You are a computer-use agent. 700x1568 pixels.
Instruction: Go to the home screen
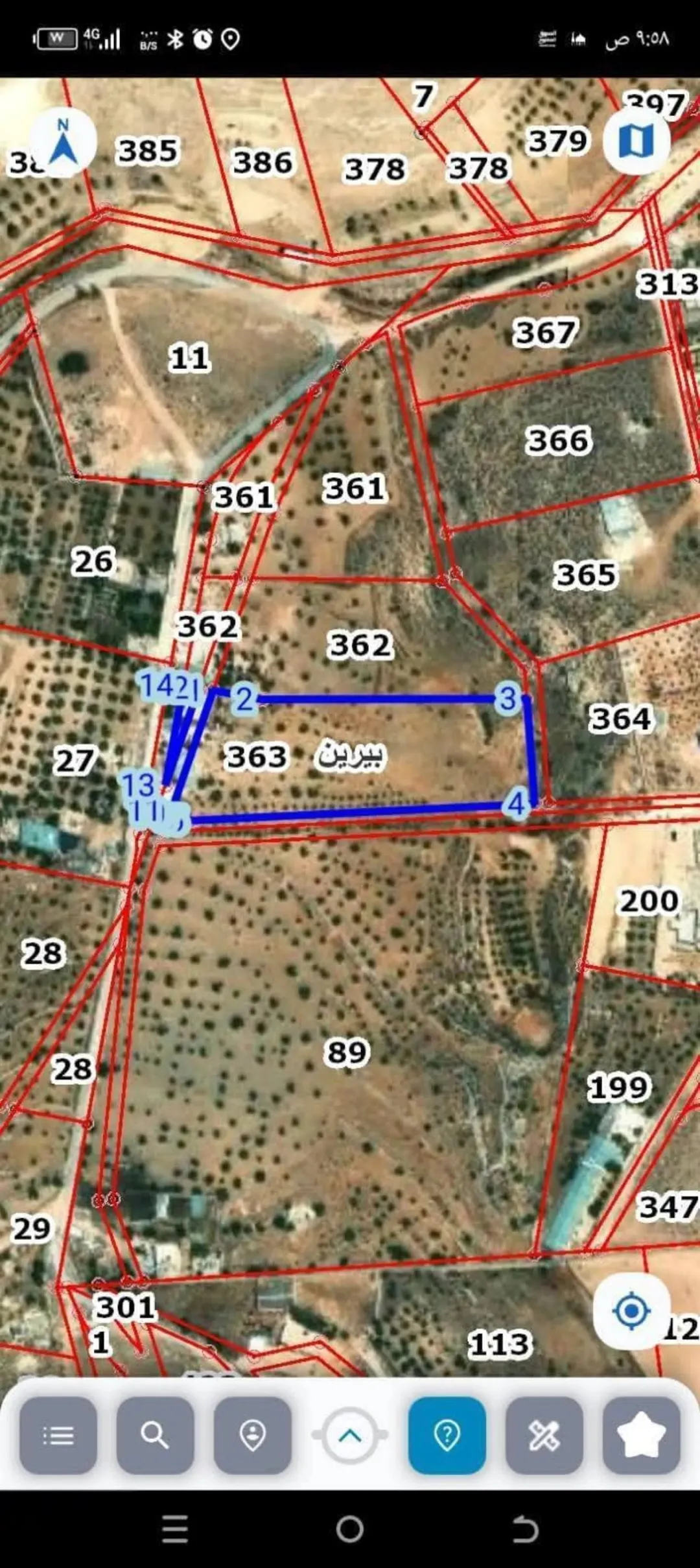(x=350, y=1529)
